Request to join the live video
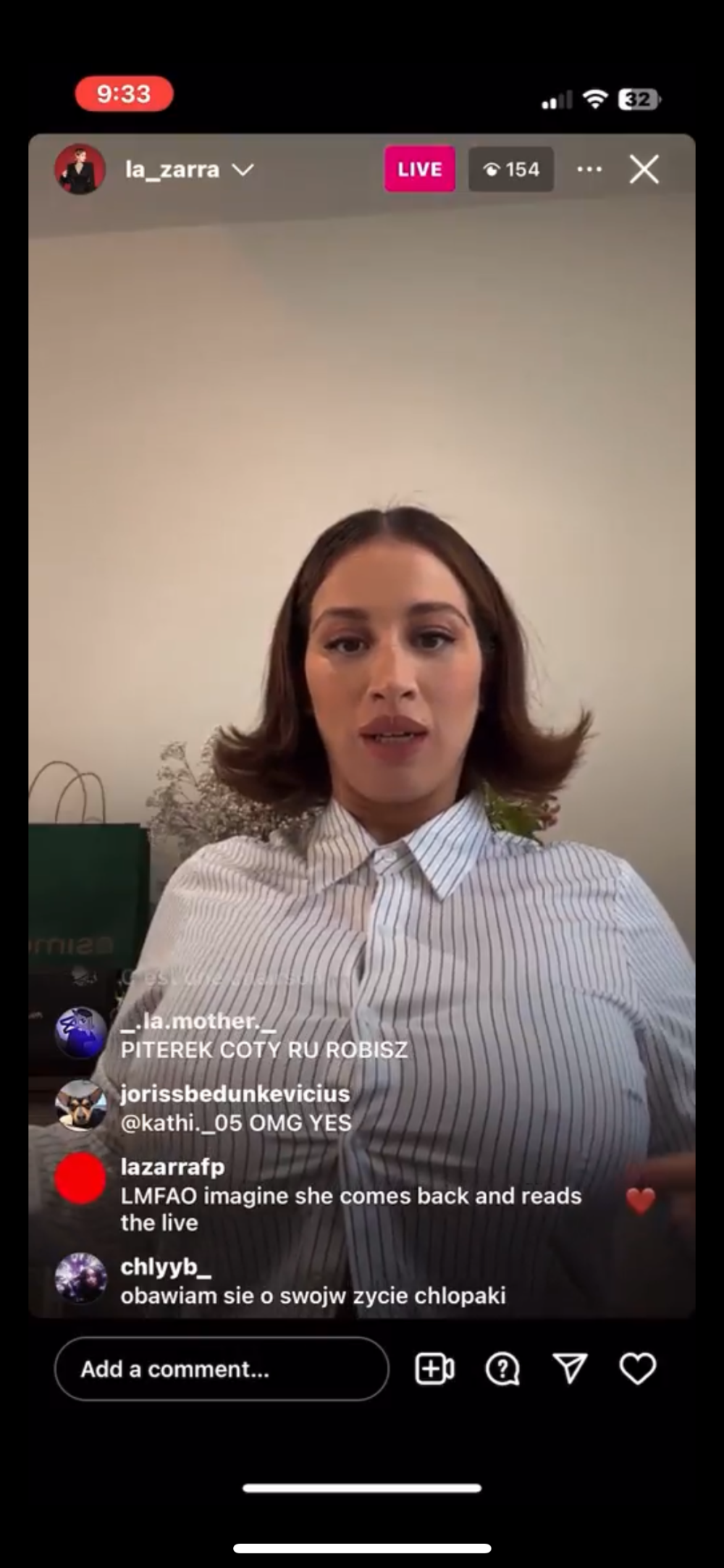Screen dimensions: 724x1568 (434, 1369)
